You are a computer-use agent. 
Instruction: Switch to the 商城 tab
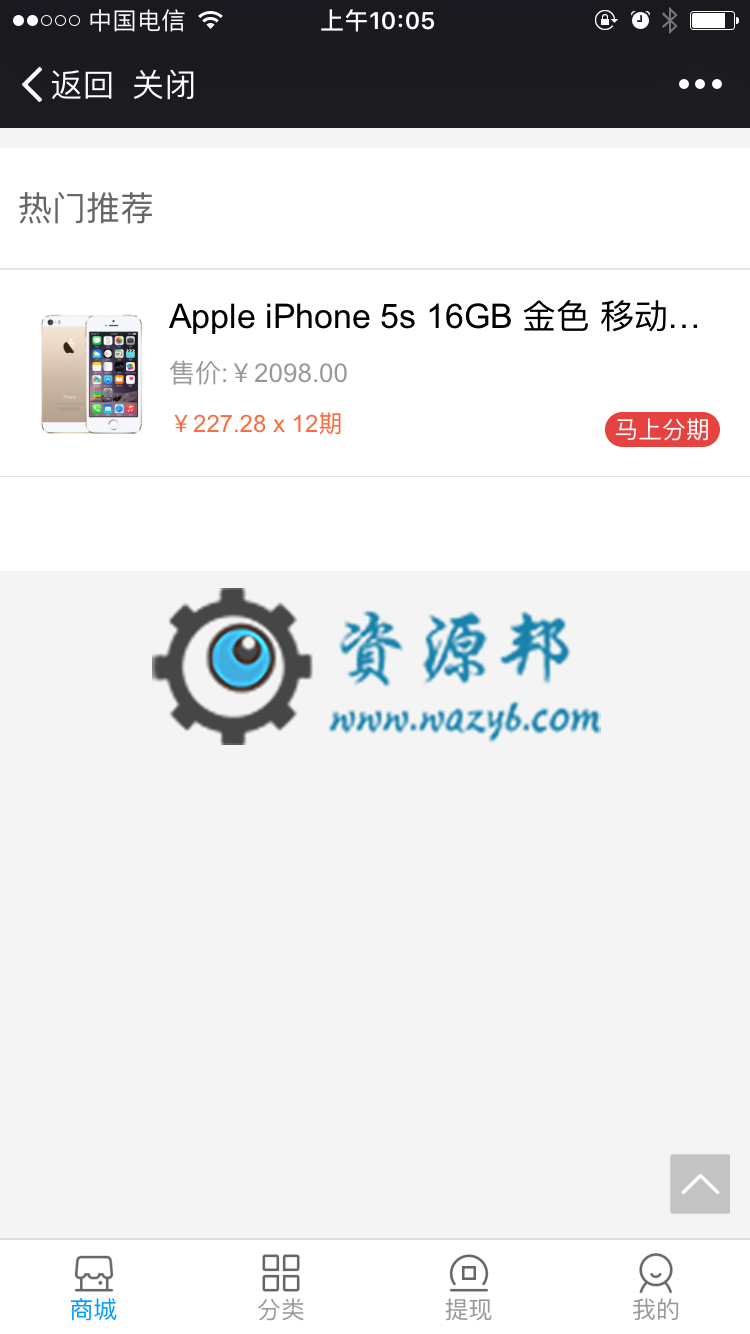(94, 1288)
